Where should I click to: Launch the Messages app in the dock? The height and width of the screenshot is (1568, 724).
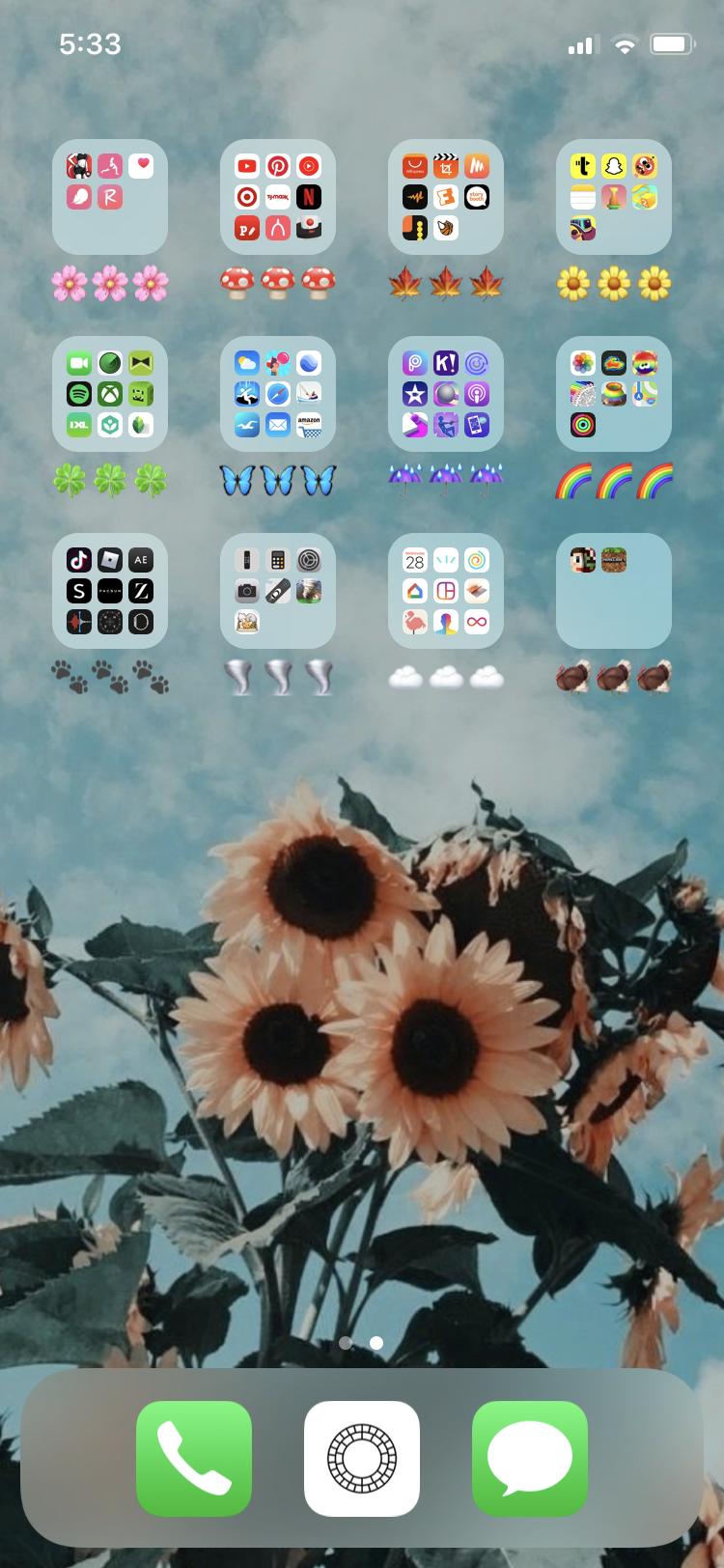[530, 1458]
